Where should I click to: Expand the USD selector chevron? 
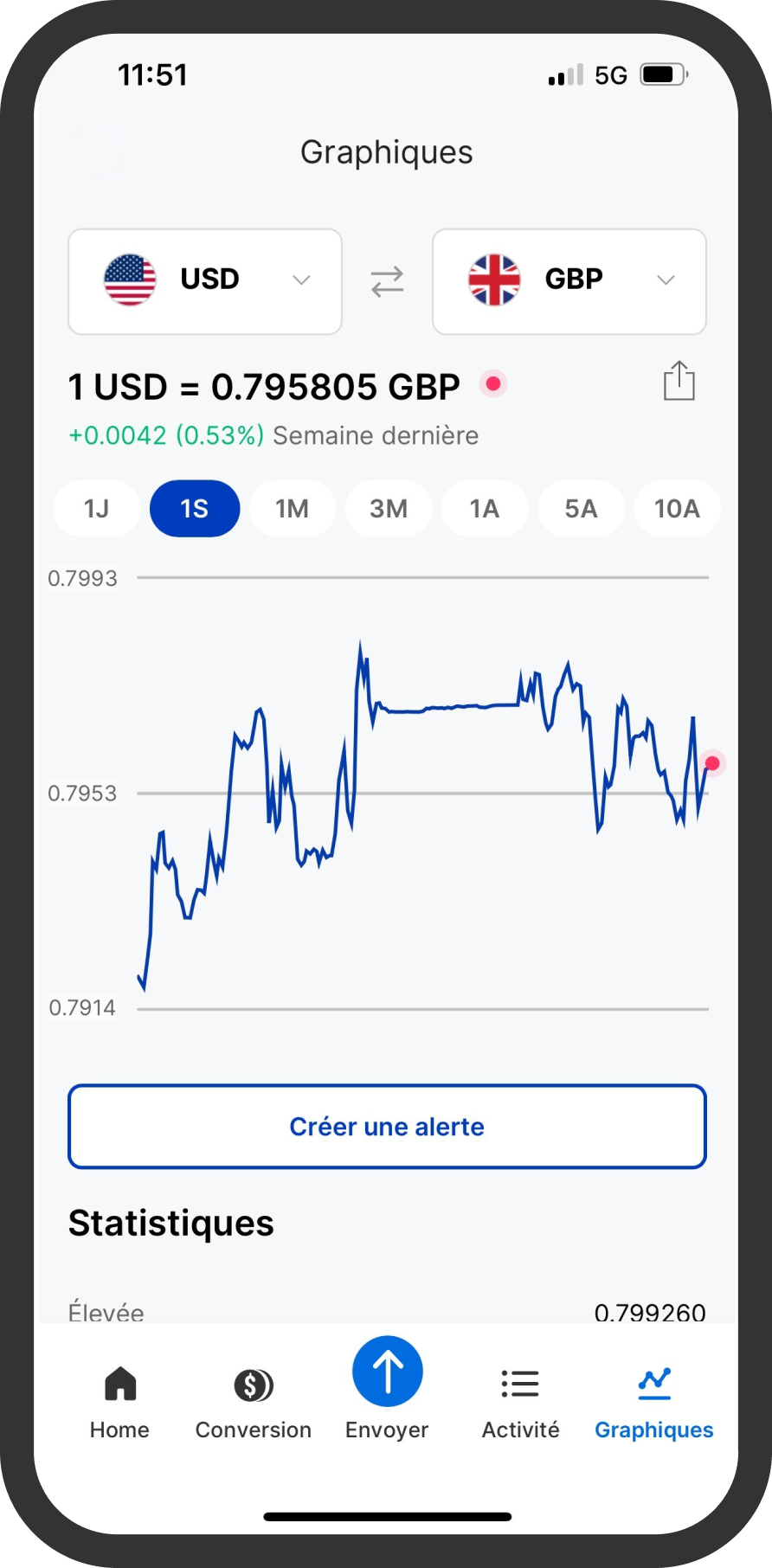click(301, 280)
